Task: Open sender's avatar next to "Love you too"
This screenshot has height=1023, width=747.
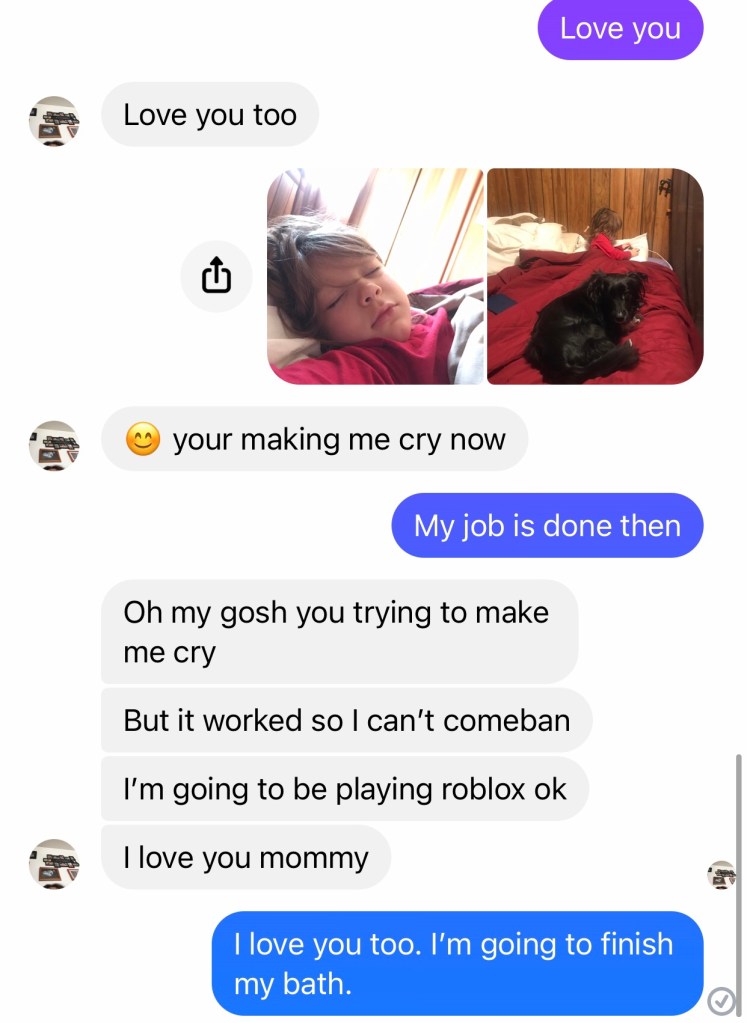Action: coord(54,121)
